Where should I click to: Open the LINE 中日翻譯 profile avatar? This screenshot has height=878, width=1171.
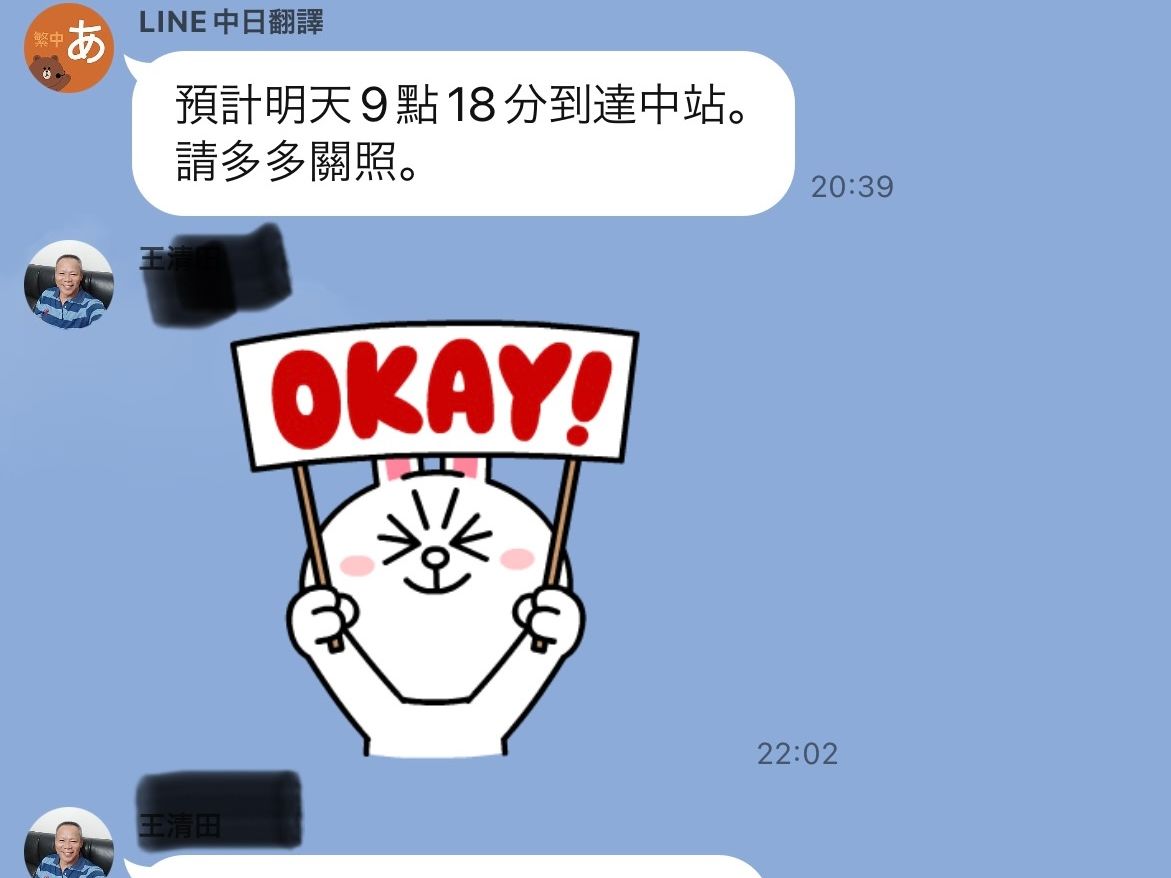pos(69,48)
